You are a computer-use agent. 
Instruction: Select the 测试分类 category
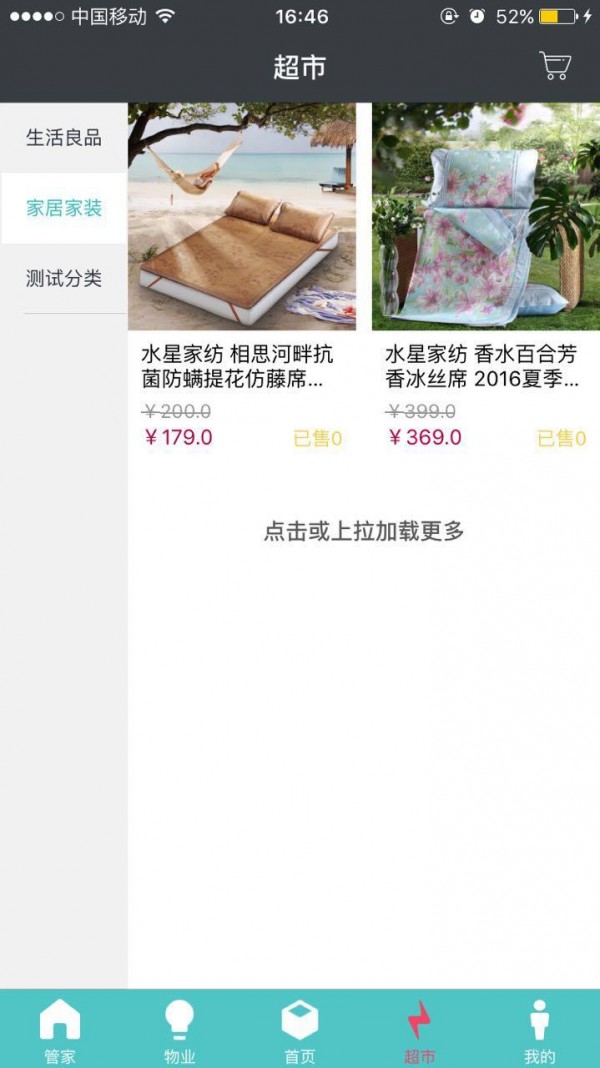click(x=64, y=278)
